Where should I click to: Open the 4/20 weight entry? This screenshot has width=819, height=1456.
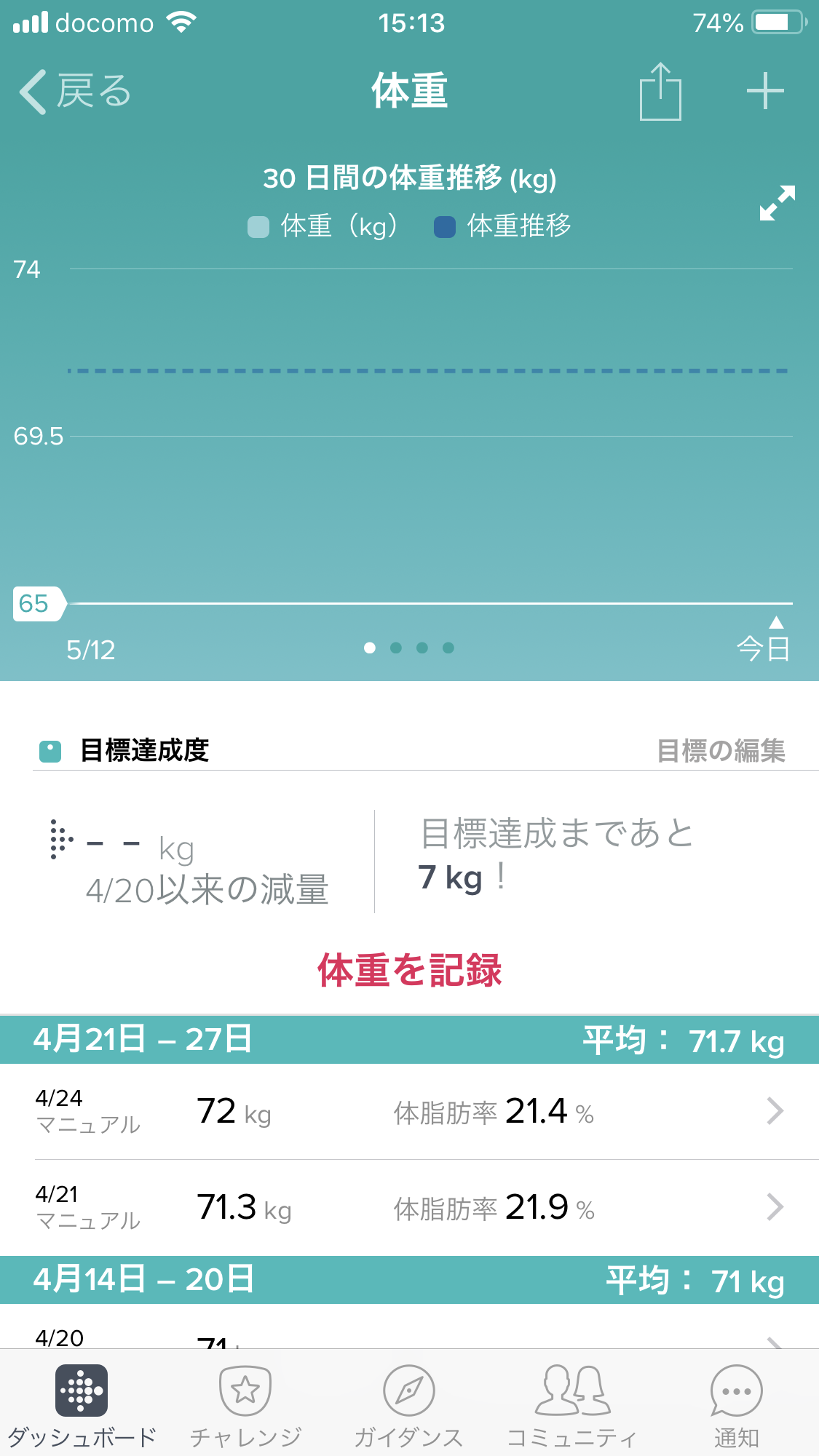409,1337
